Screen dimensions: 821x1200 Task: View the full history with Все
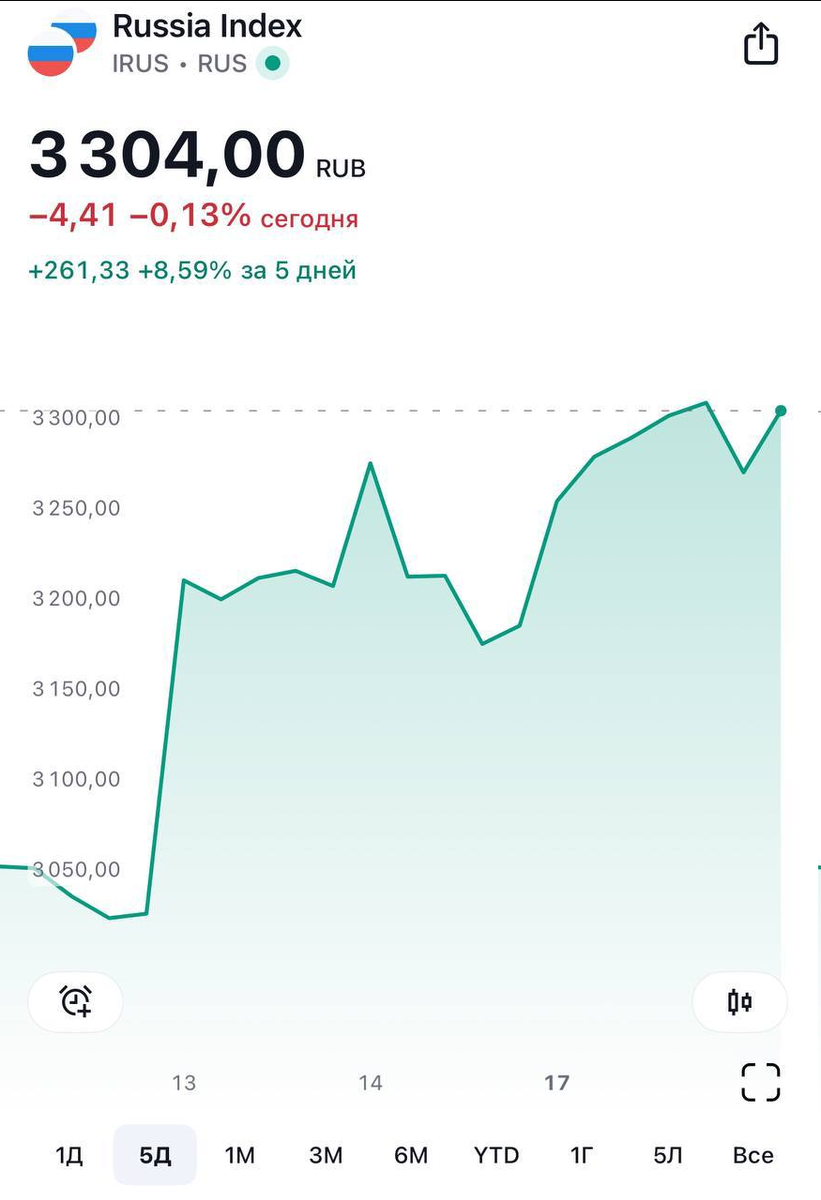753,1156
